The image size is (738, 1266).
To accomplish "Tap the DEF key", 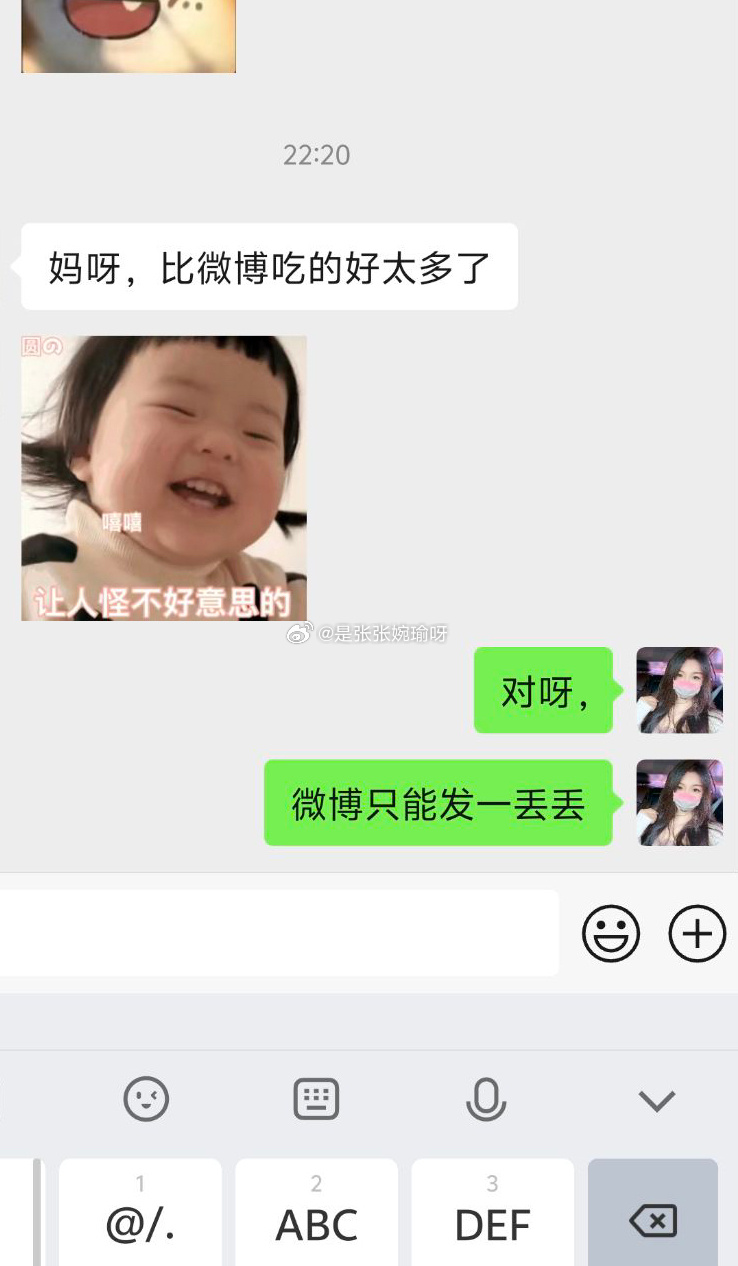I will pos(492,1215).
